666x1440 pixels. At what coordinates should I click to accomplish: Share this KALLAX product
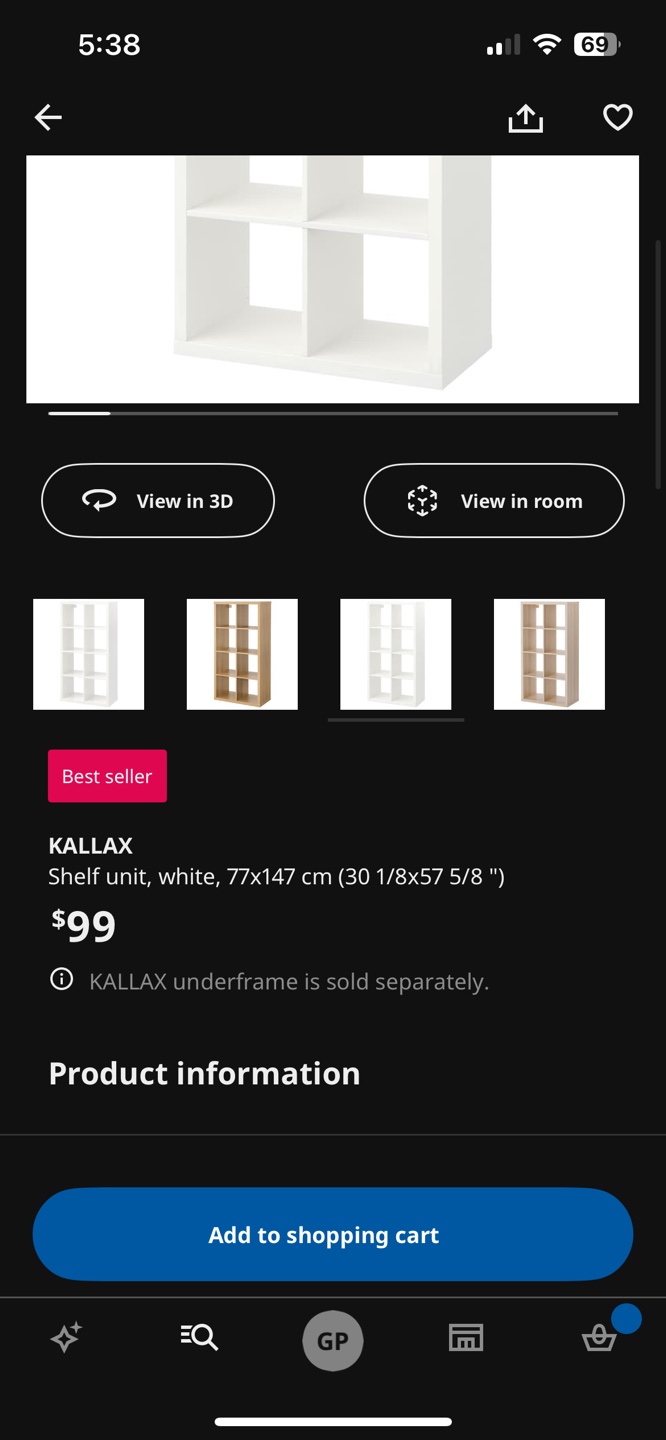tap(525, 118)
